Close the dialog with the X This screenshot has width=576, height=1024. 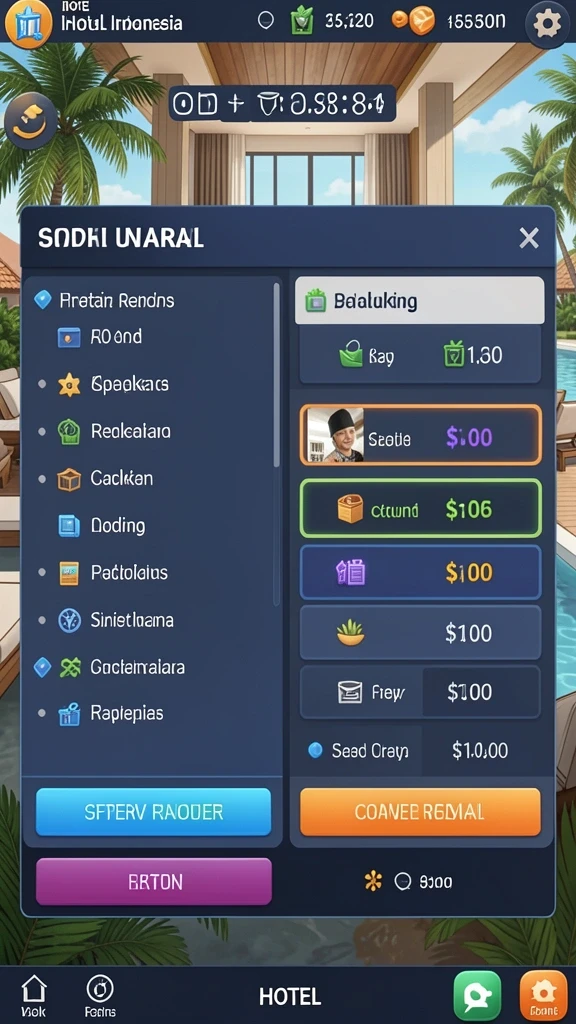coord(528,238)
